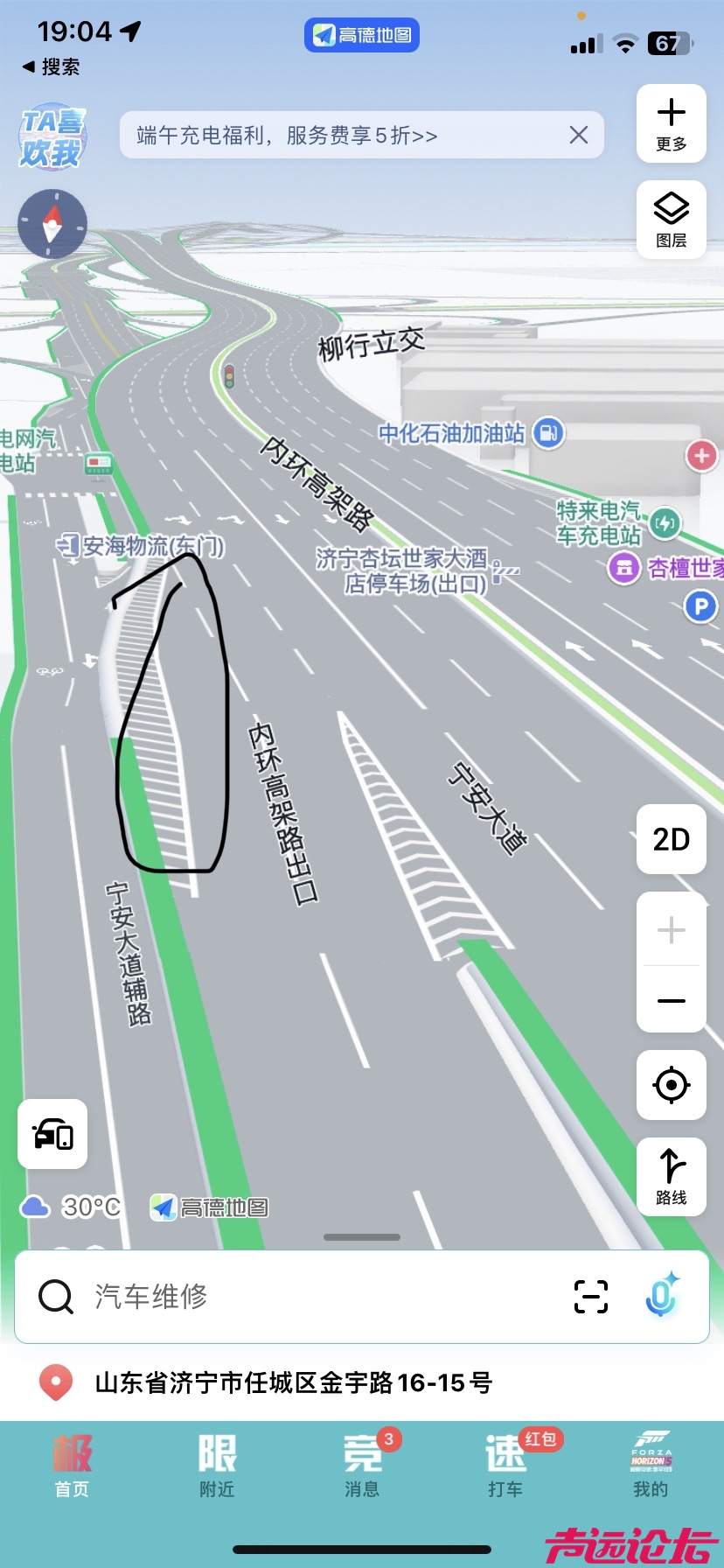
Task: Switch to the 打车 tab
Action: (505, 1466)
